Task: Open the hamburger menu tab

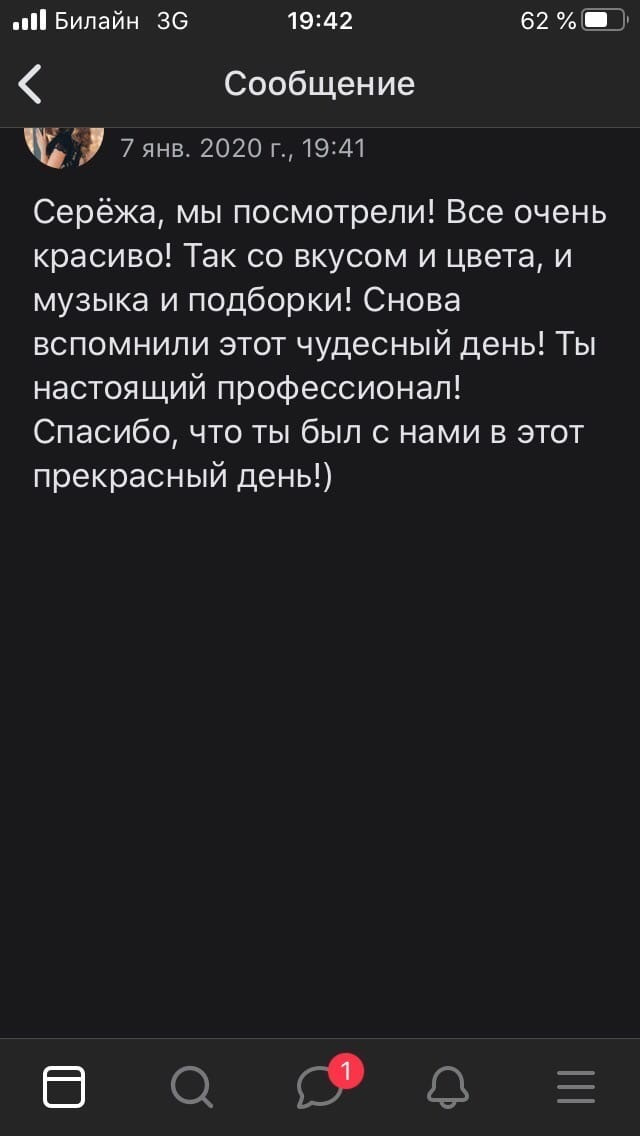Action: coord(575,1087)
